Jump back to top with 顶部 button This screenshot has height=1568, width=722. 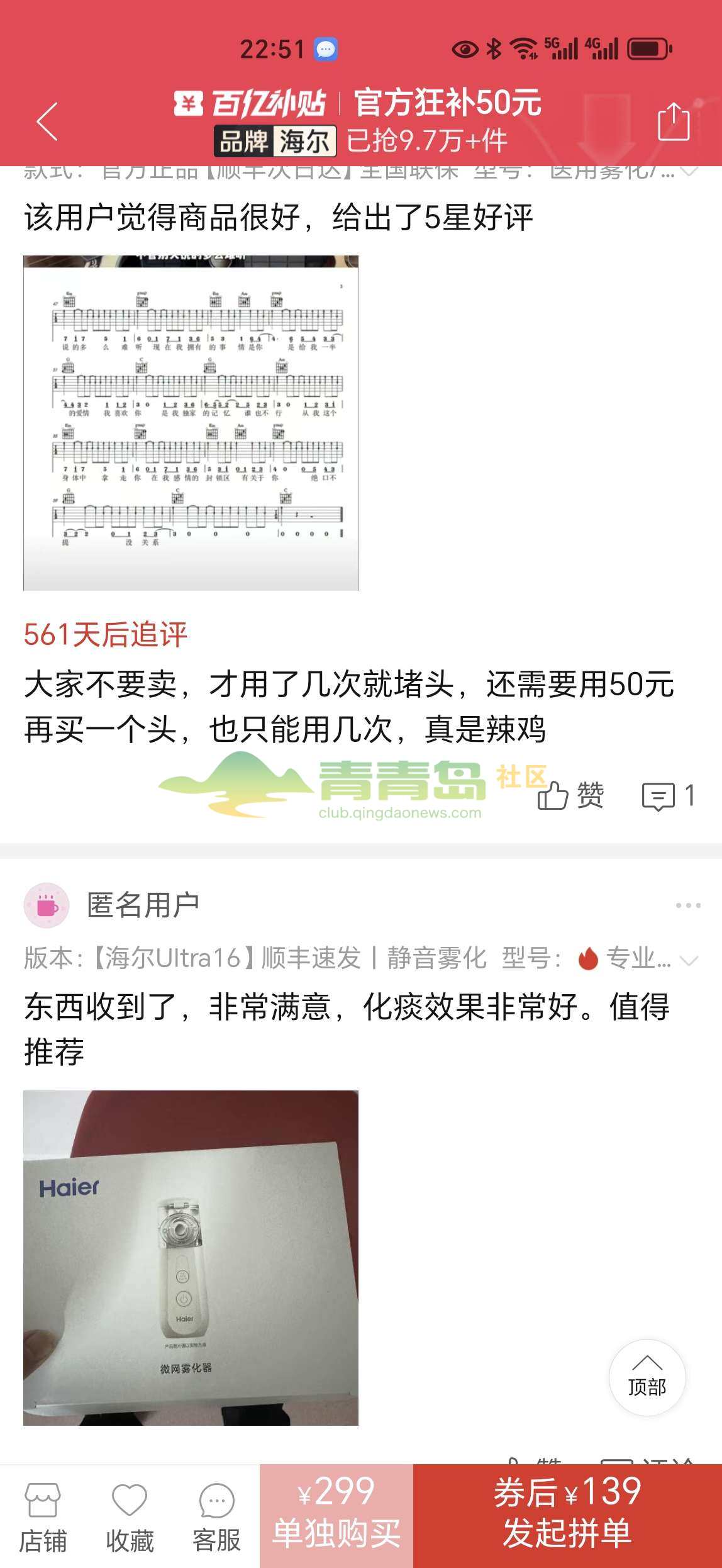point(647,1377)
